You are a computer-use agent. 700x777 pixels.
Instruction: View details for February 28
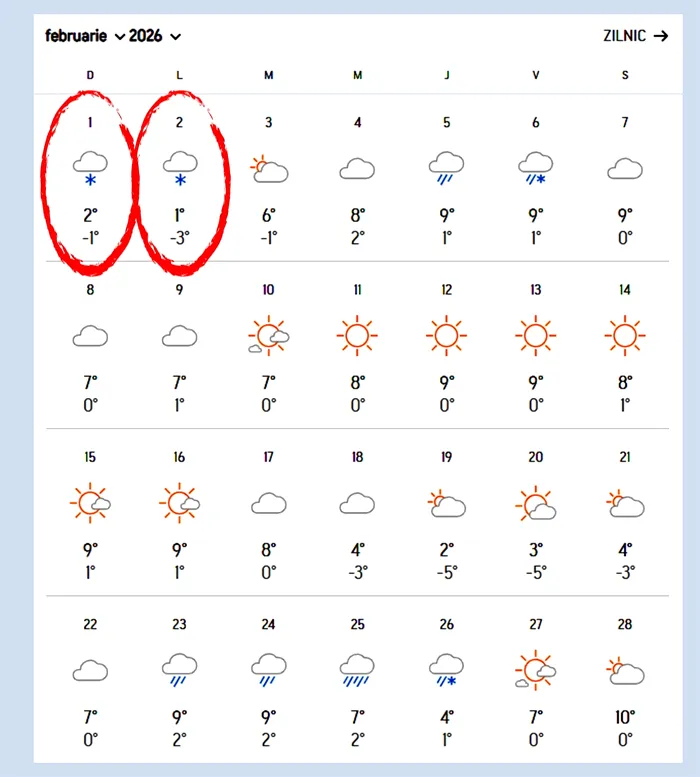click(625, 678)
